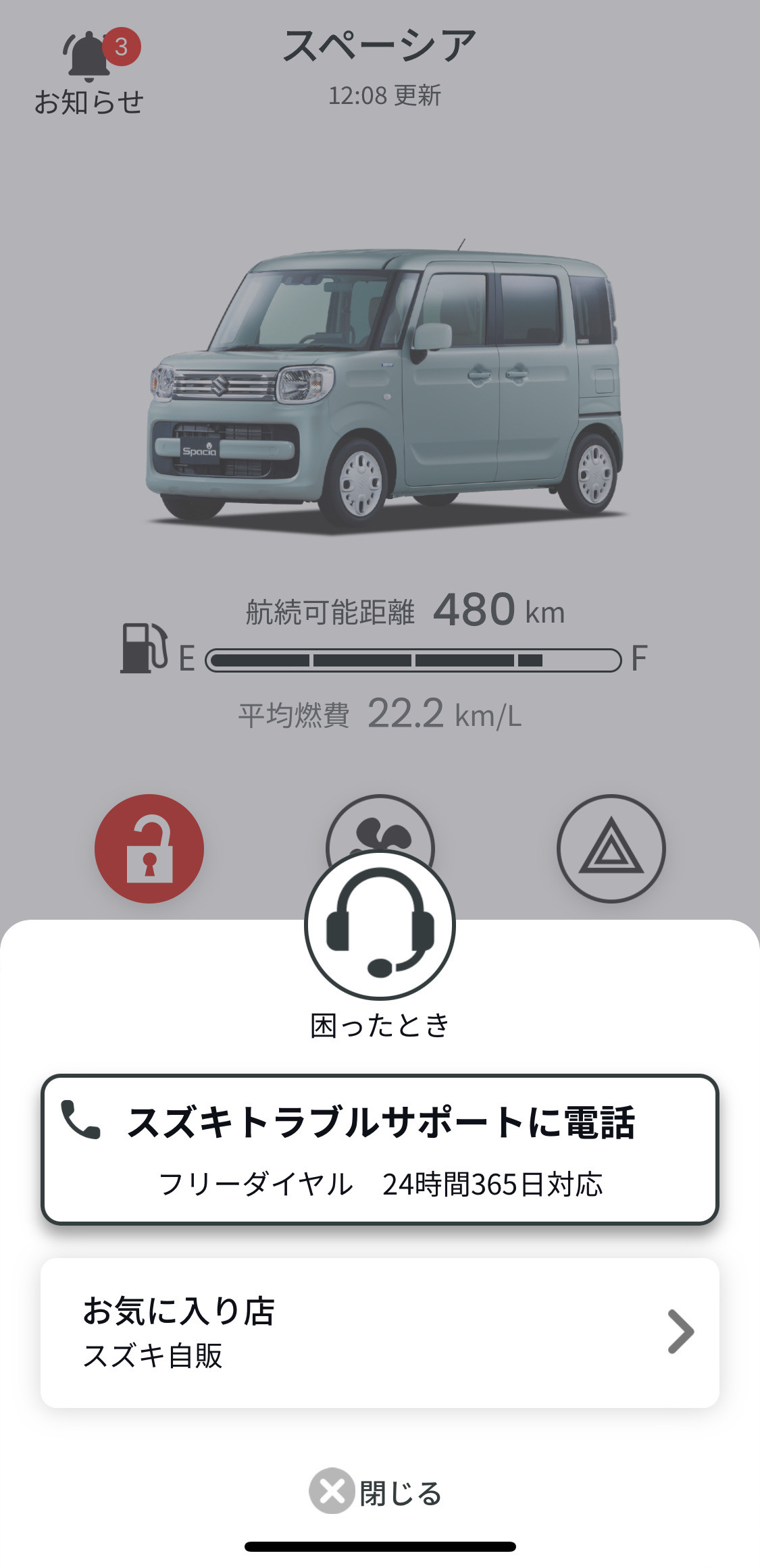This screenshot has height=1568, width=760.
Task: Activate the hazard lights button
Action: [x=611, y=849]
